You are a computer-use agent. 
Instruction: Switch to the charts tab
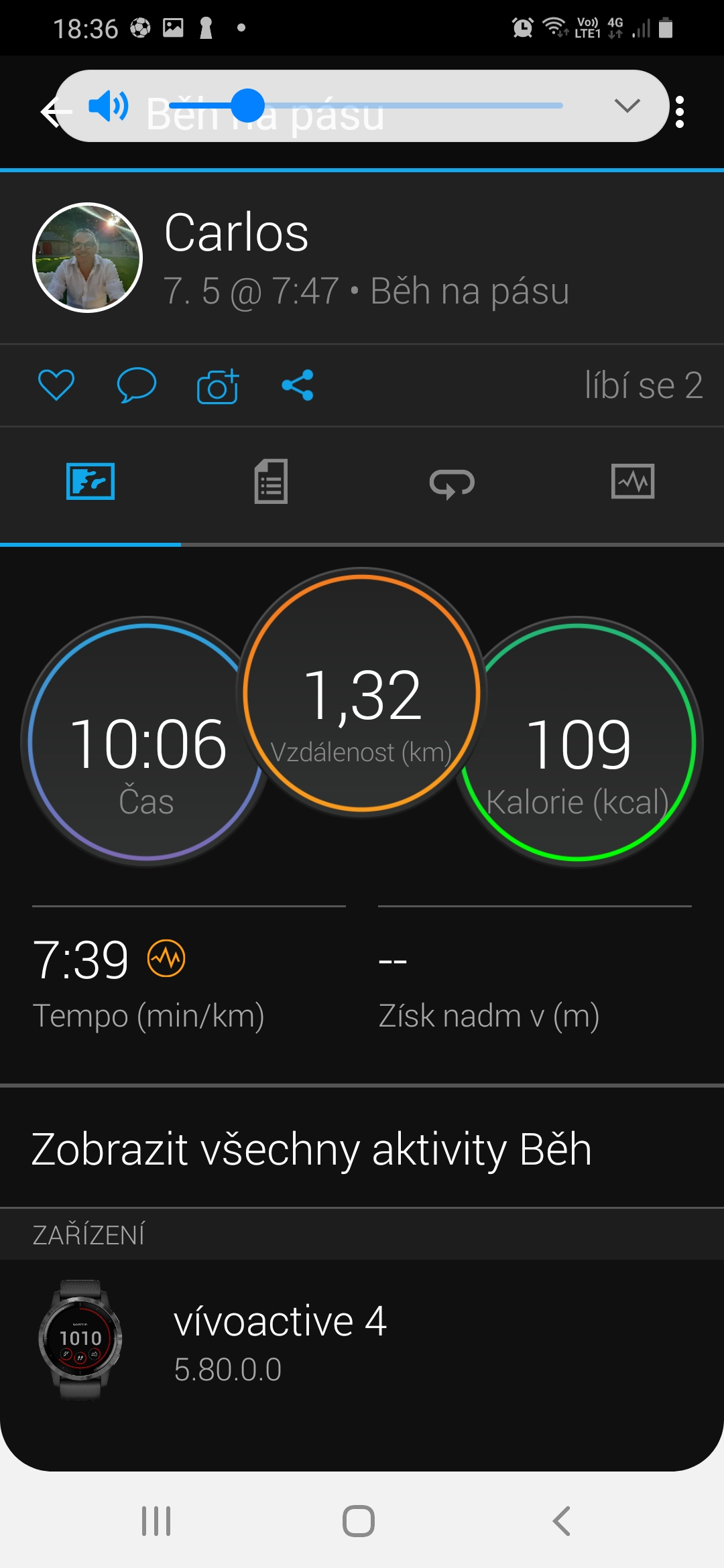633,481
